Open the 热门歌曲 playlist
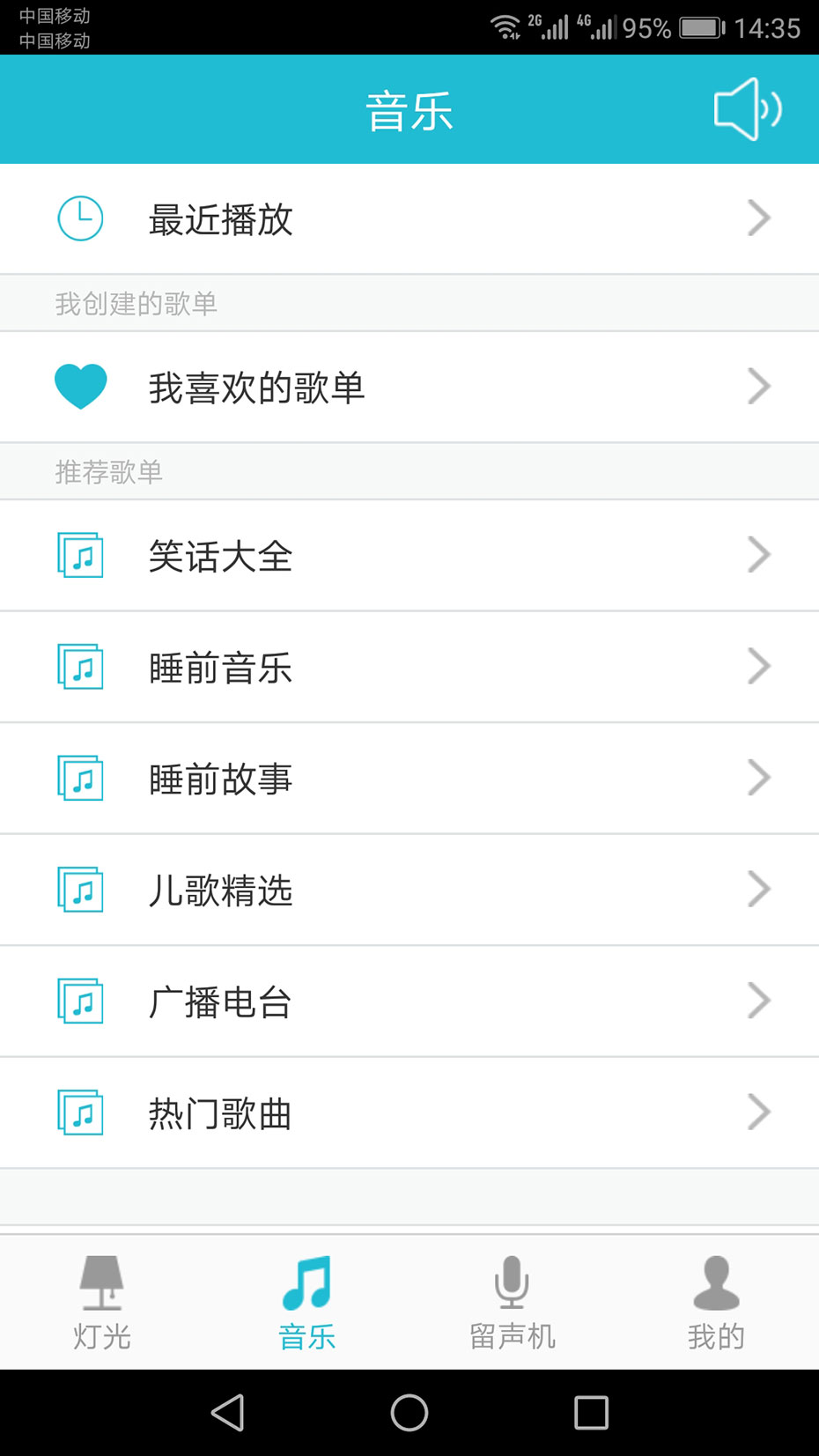The width and height of the screenshot is (819, 1456). (409, 1112)
